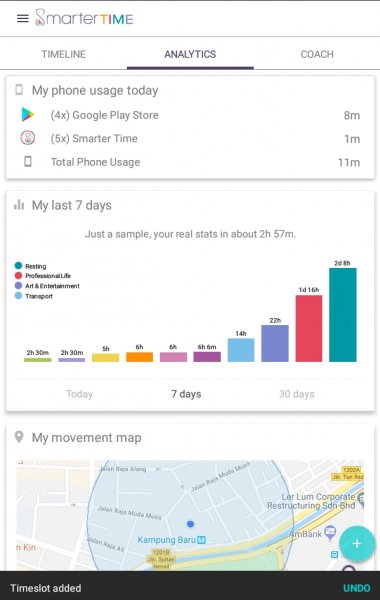Undo the added timeslot

(x=357, y=588)
